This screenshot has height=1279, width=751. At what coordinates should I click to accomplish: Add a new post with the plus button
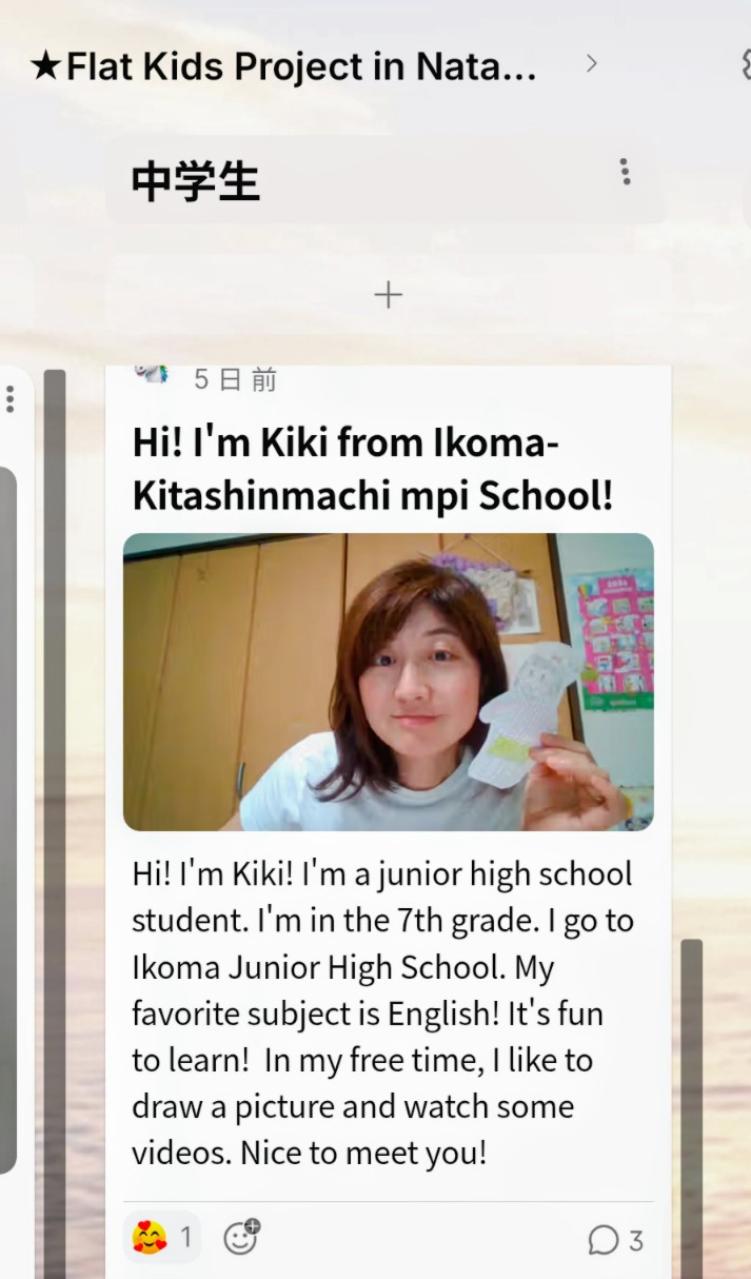[x=388, y=295]
